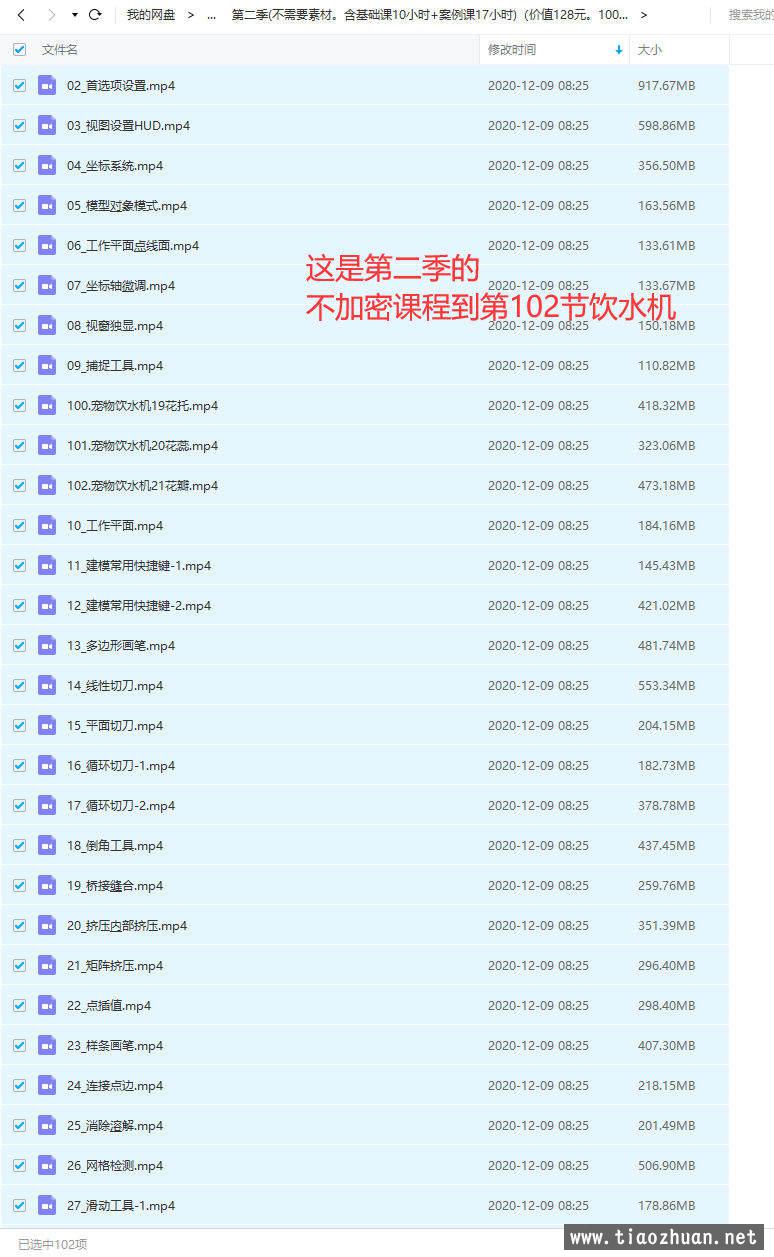Screen dimensions: 774x1257
Task: Open the search my files box
Action: point(750,15)
